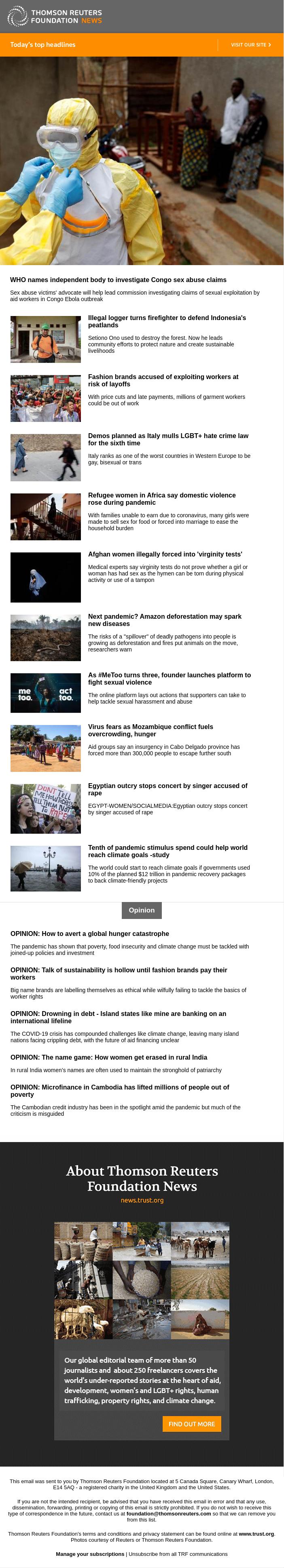Image resolution: width=284 pixels, height=1568 pixels.
Task: Open refugee women domestic violence article
Action: (x=161, y=499)
